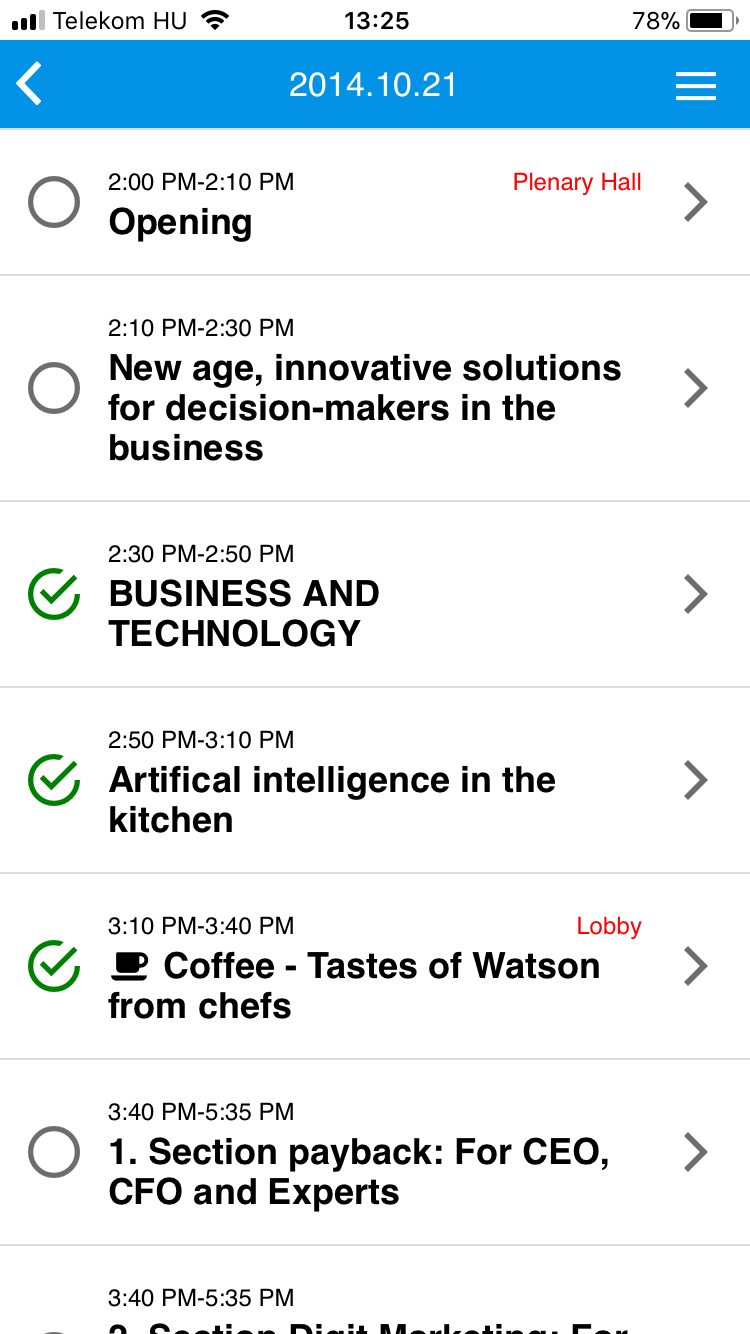View Coffee - Tastes of Watson details
Screen dimensions: 750x1334
tap(696, 966)
